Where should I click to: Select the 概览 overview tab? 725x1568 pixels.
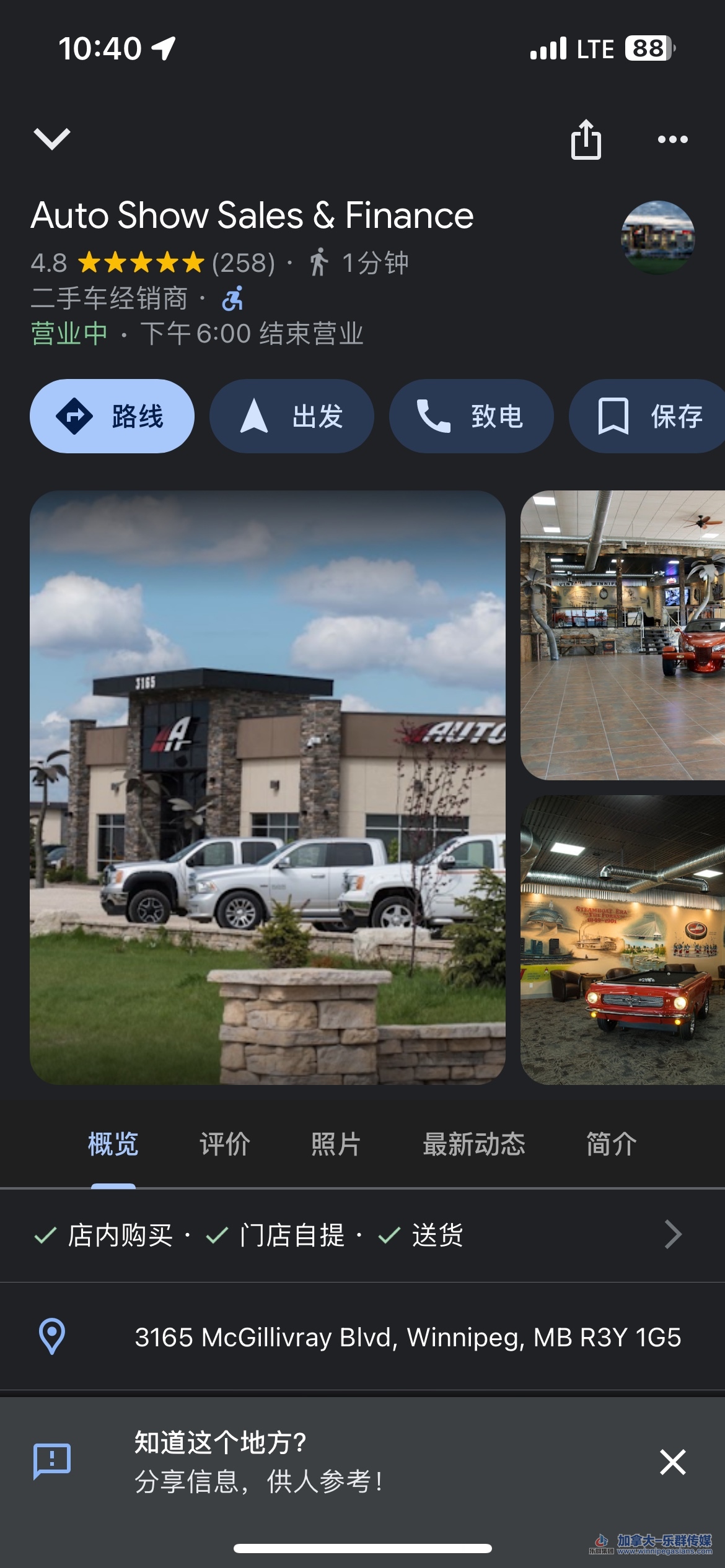click(x=113, y=1144)
